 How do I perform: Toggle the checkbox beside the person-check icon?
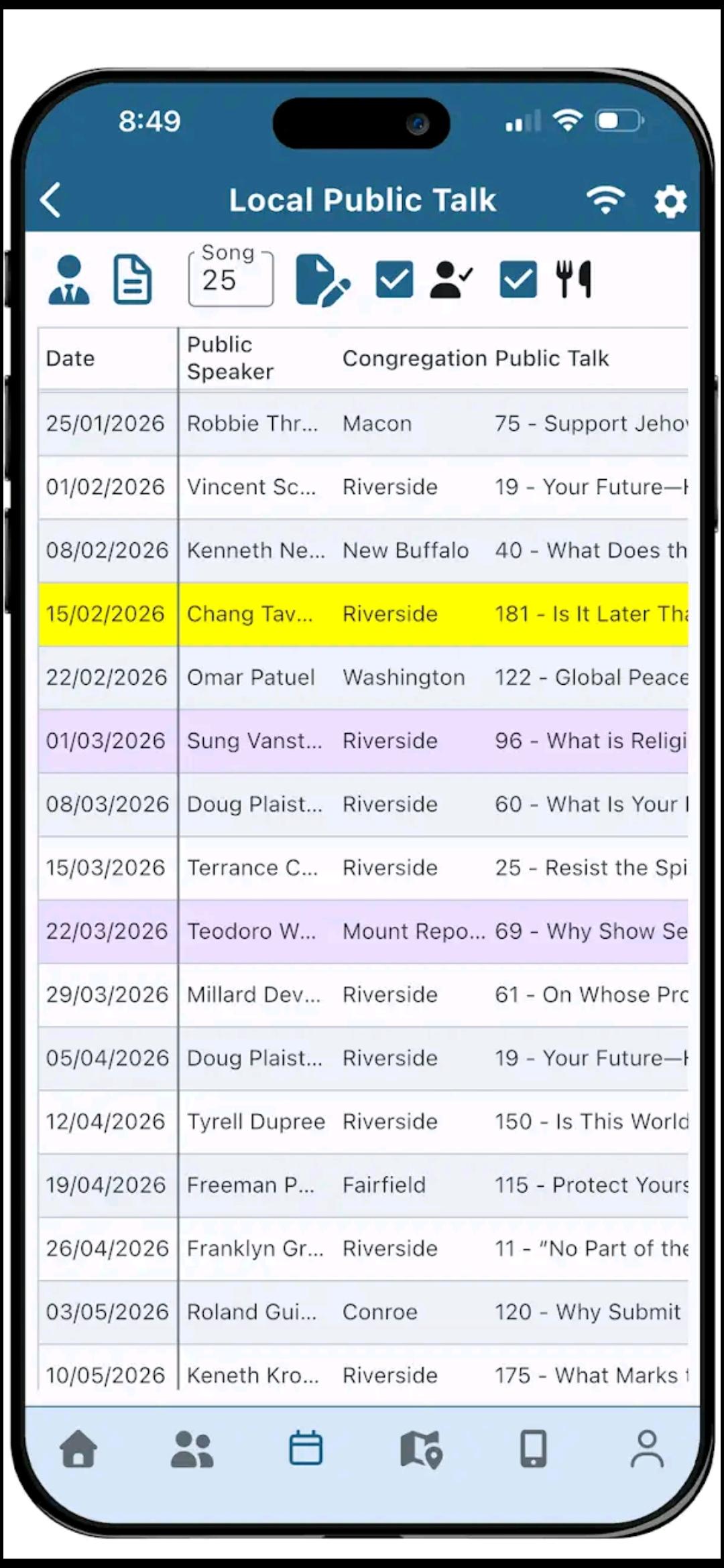[x=394, y=279]
